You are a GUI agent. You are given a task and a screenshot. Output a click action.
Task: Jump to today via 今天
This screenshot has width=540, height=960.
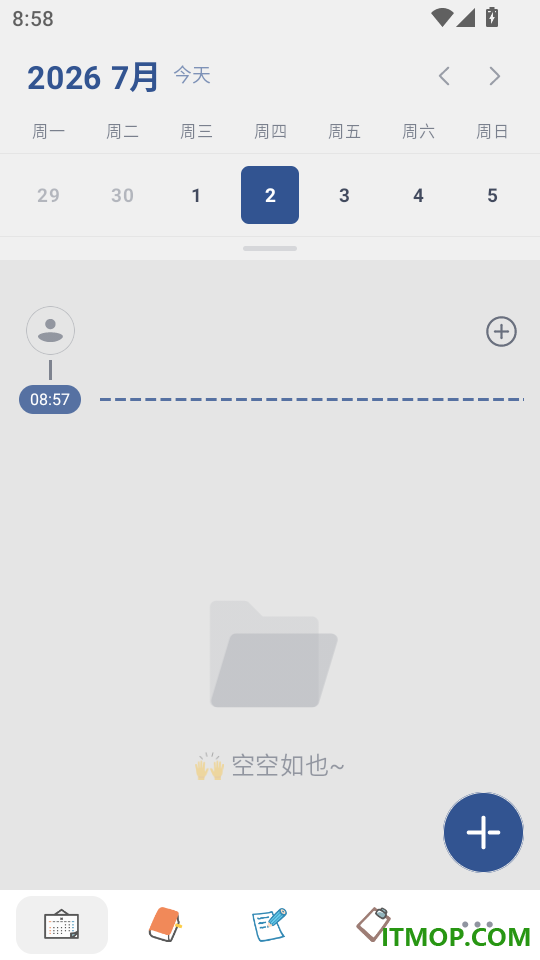tap(192, 75)
